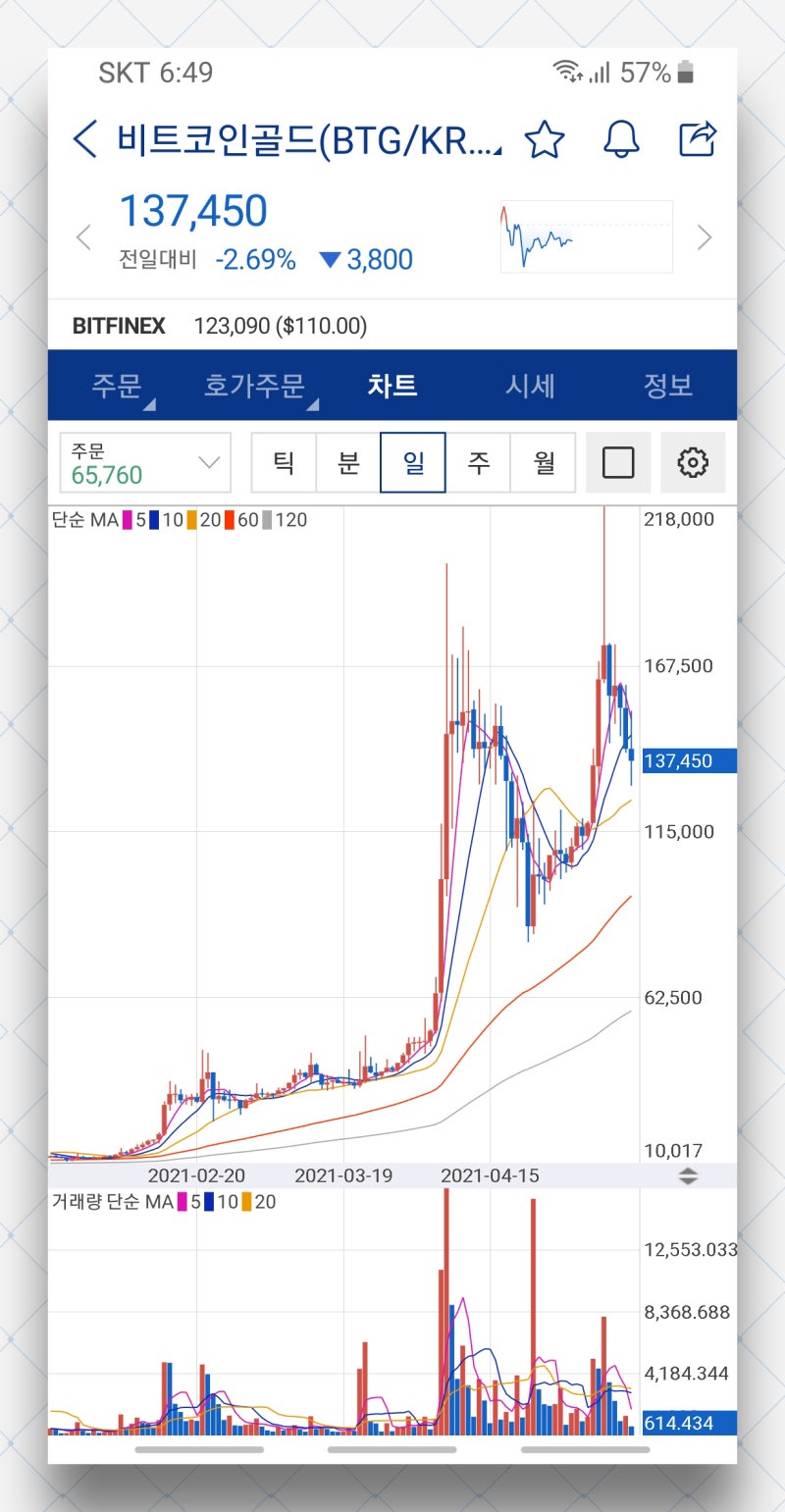Select the 분 minute chart button
The width and height of the screenshot is (785, 1512).
point(347,462)
